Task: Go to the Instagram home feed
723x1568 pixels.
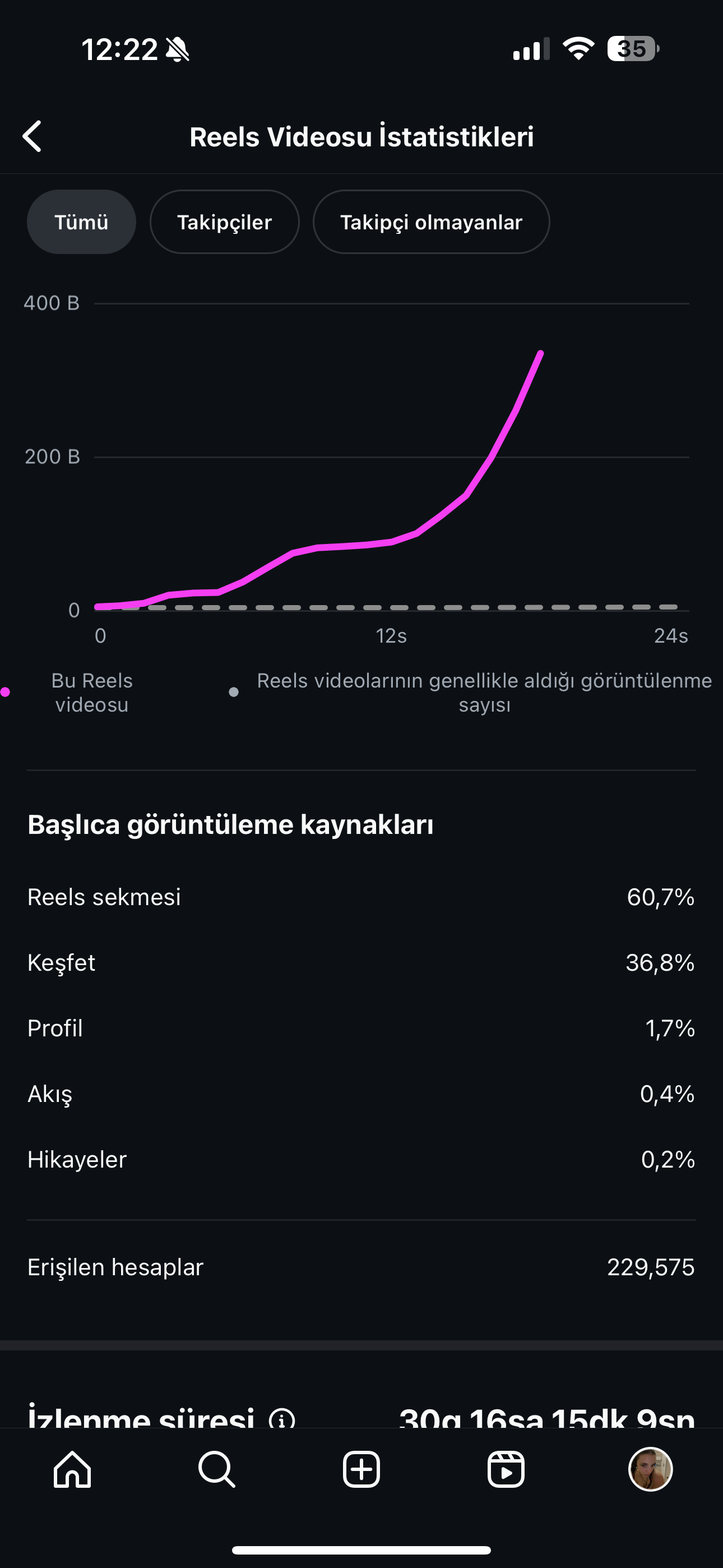Action: [72, 1469]
